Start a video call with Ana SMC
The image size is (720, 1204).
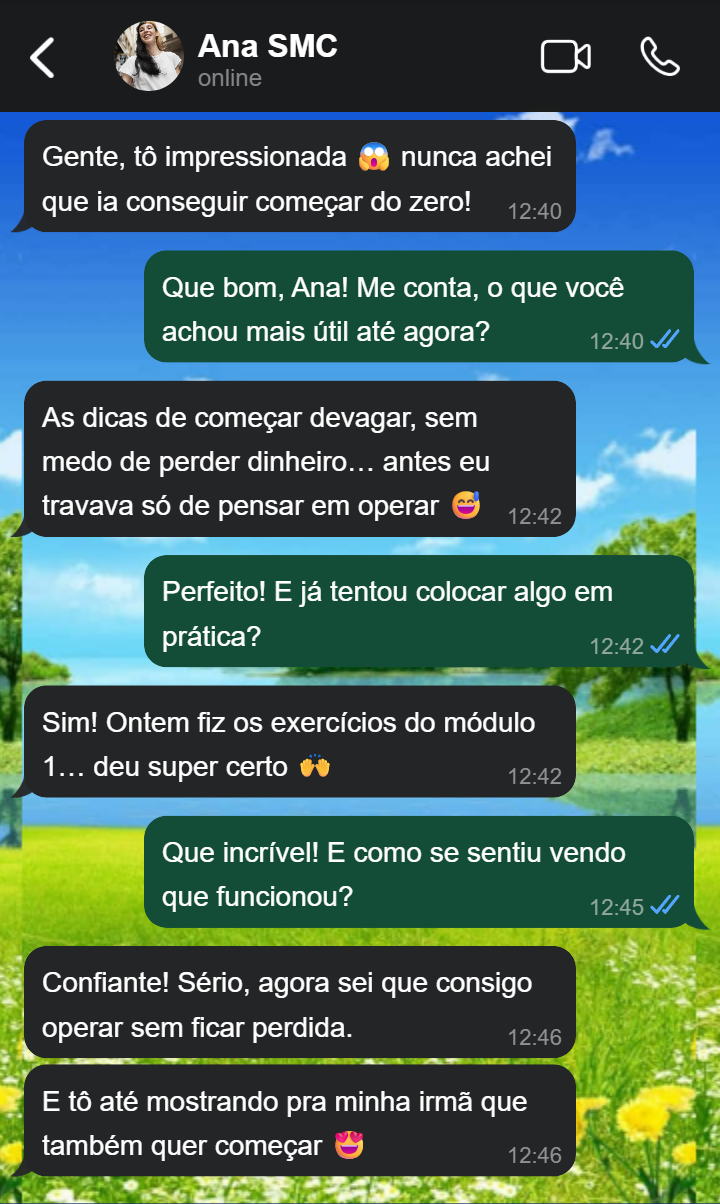coord(565,57)
